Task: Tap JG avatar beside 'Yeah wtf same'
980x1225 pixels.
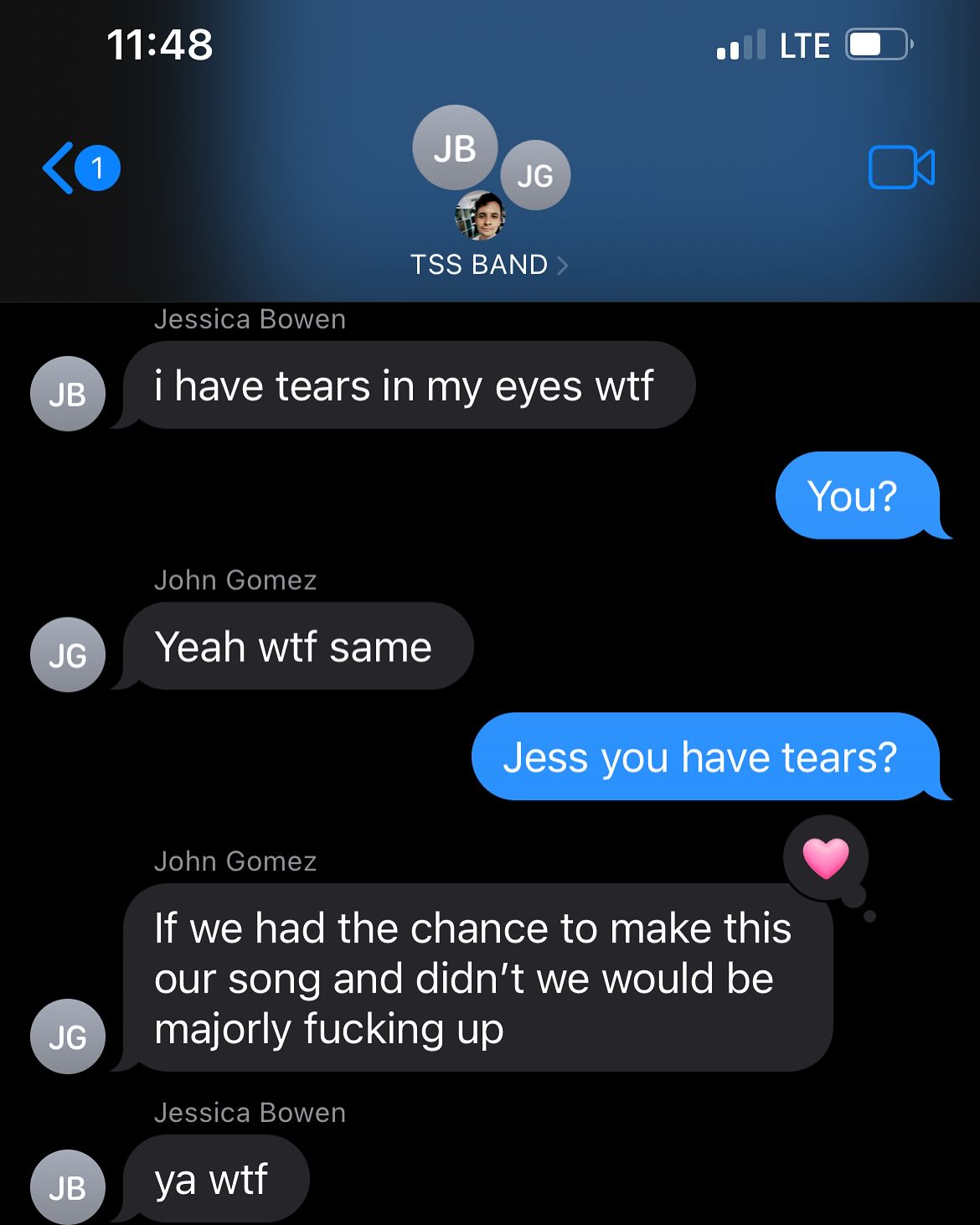Action: coord(68,654)
